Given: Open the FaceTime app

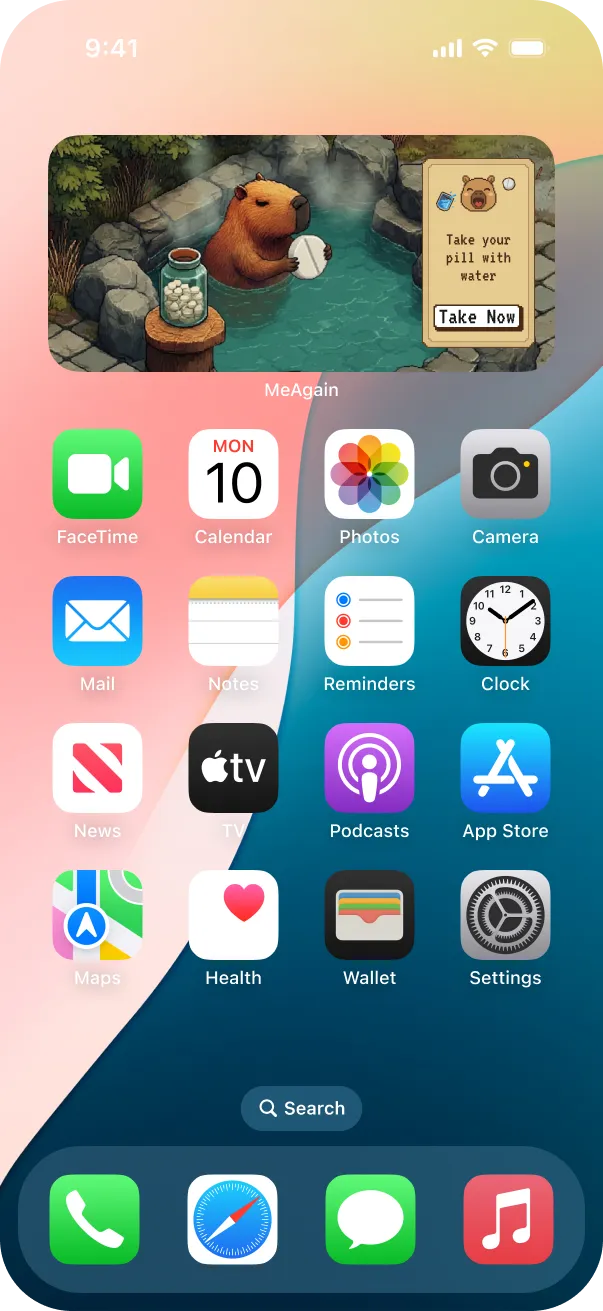Looking at the screenshot, I should pyautogui.click(x=97, y=474).
